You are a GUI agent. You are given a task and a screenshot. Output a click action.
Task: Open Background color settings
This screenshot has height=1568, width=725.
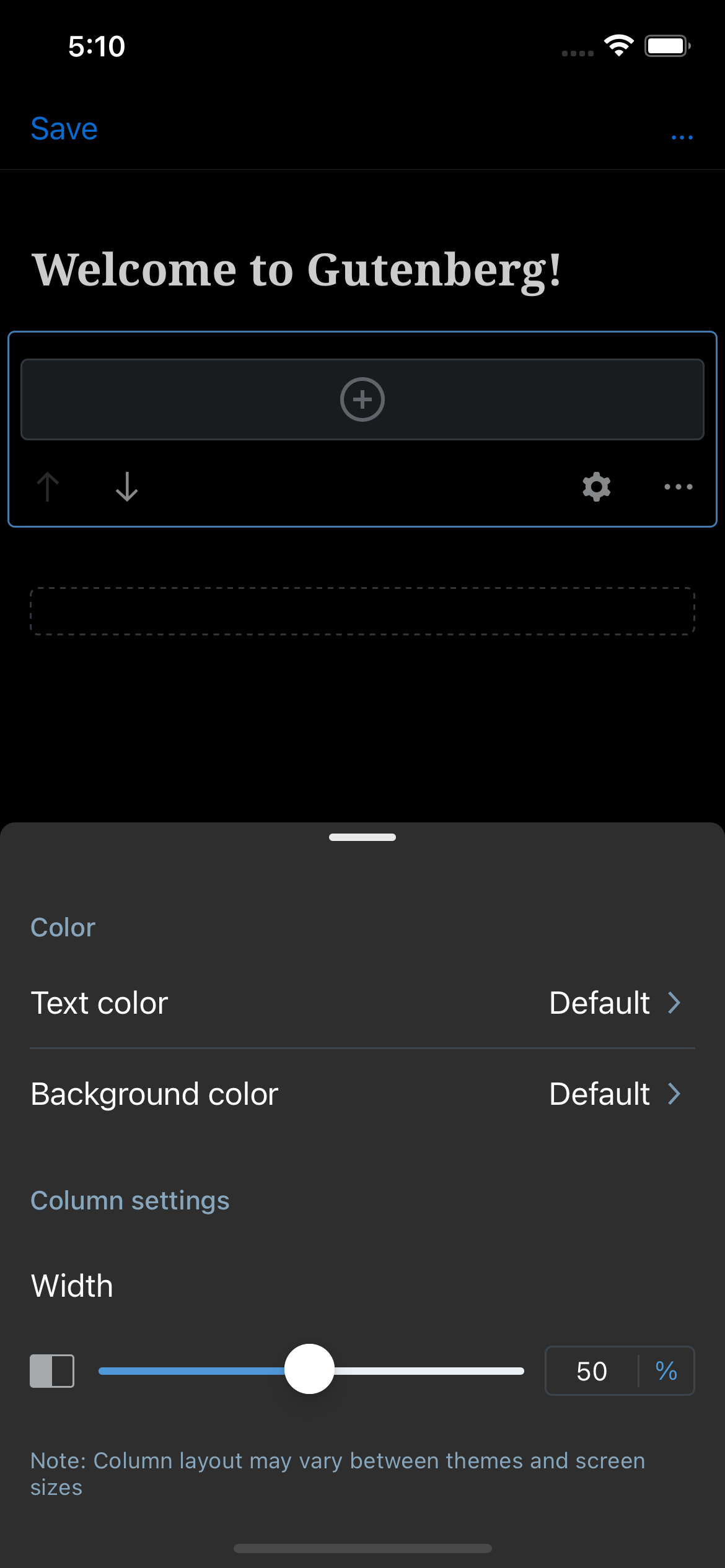click(x=154, y=1093)
